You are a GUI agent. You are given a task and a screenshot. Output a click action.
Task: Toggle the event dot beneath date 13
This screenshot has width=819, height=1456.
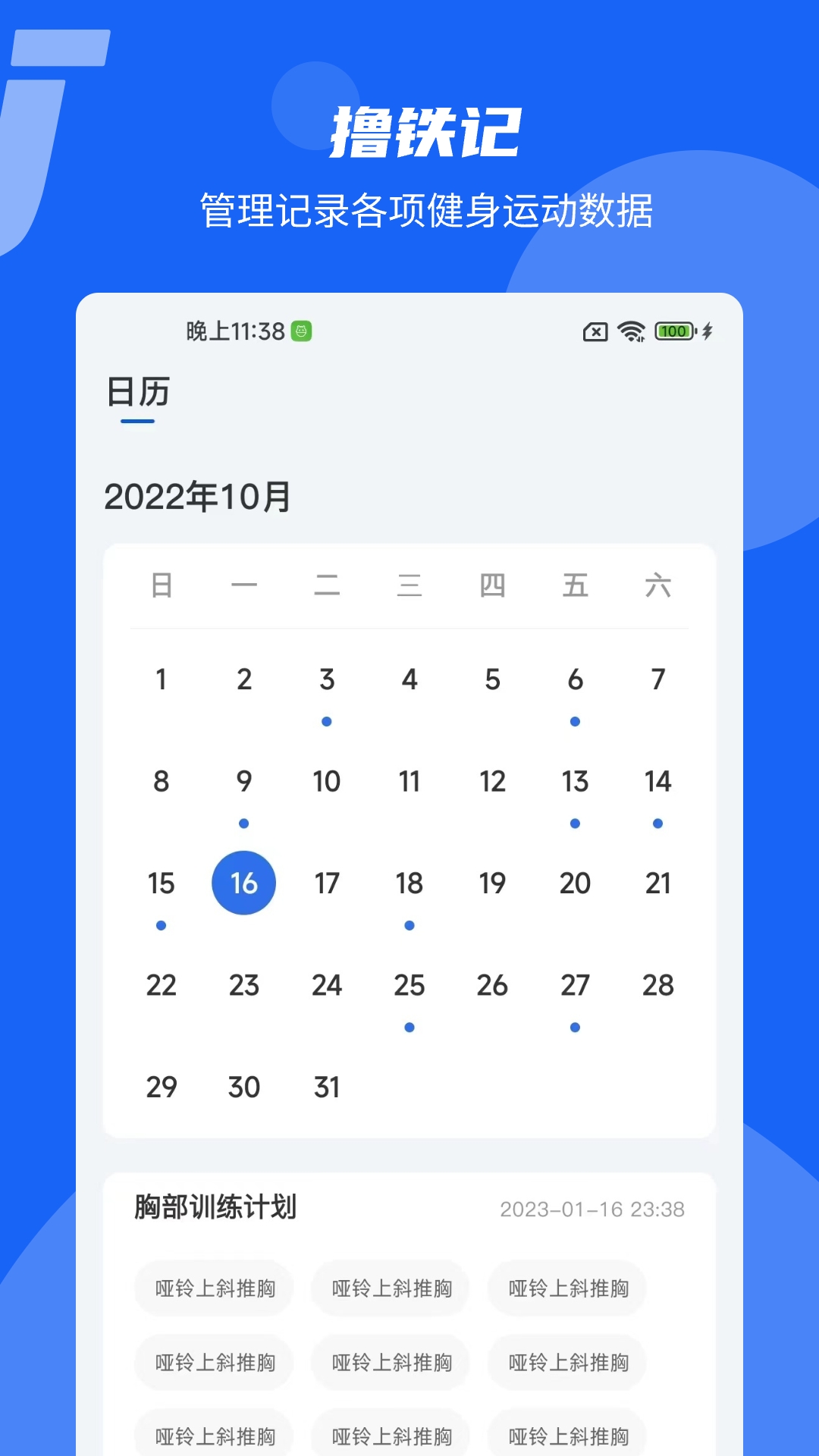(576, 824)
